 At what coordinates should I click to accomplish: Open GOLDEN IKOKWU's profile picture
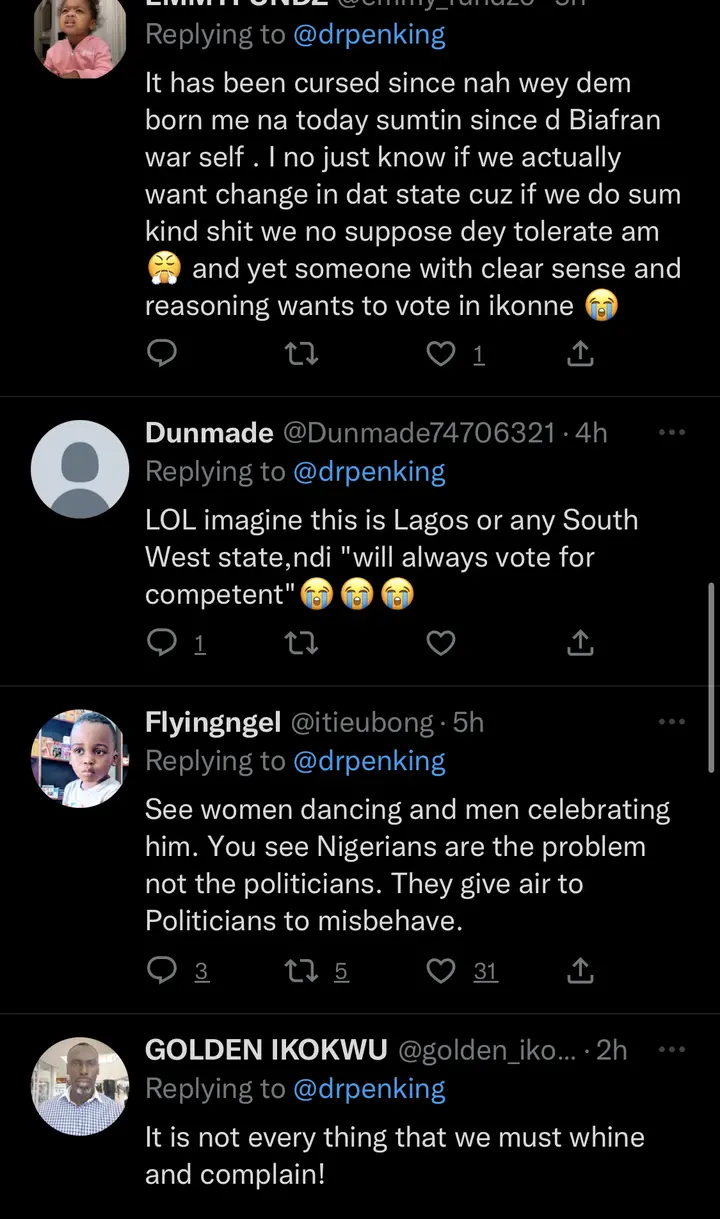point(80,1086)
